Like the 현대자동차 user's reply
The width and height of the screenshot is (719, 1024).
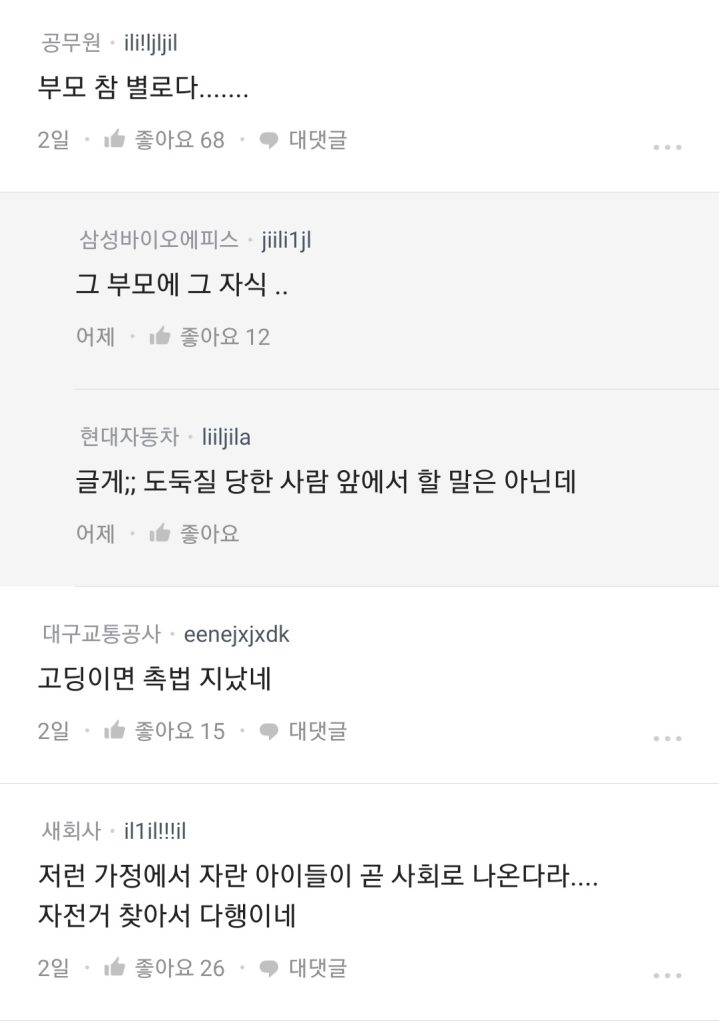194,534
